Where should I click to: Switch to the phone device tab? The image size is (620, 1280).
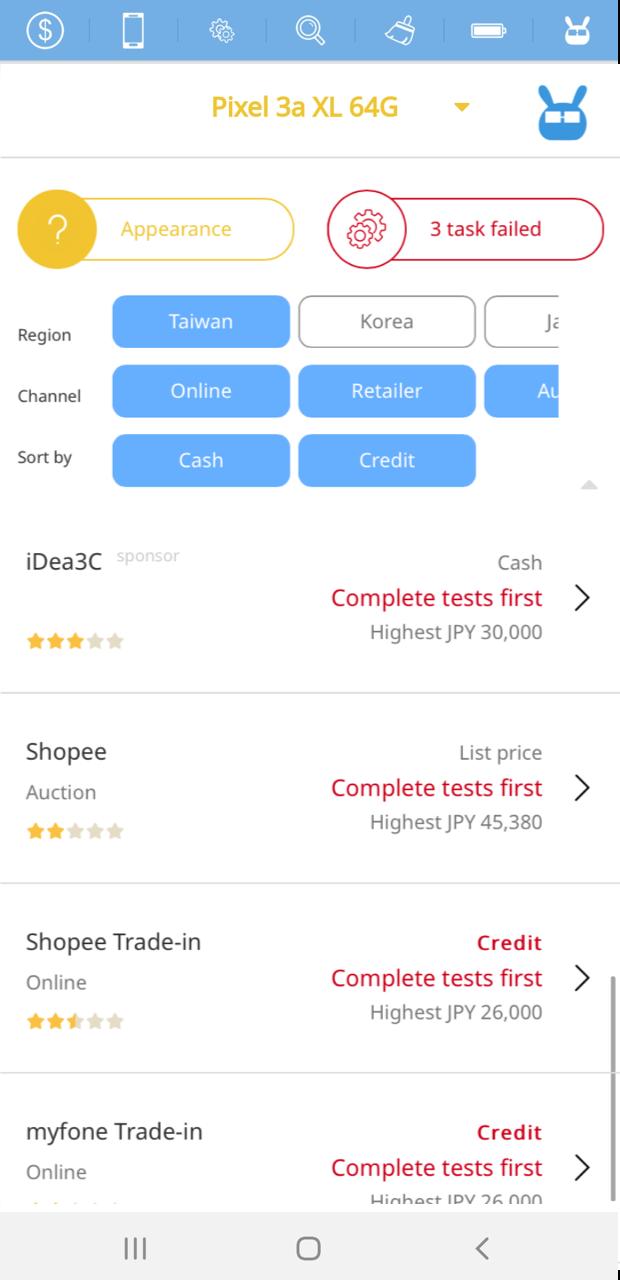(133, 30)
